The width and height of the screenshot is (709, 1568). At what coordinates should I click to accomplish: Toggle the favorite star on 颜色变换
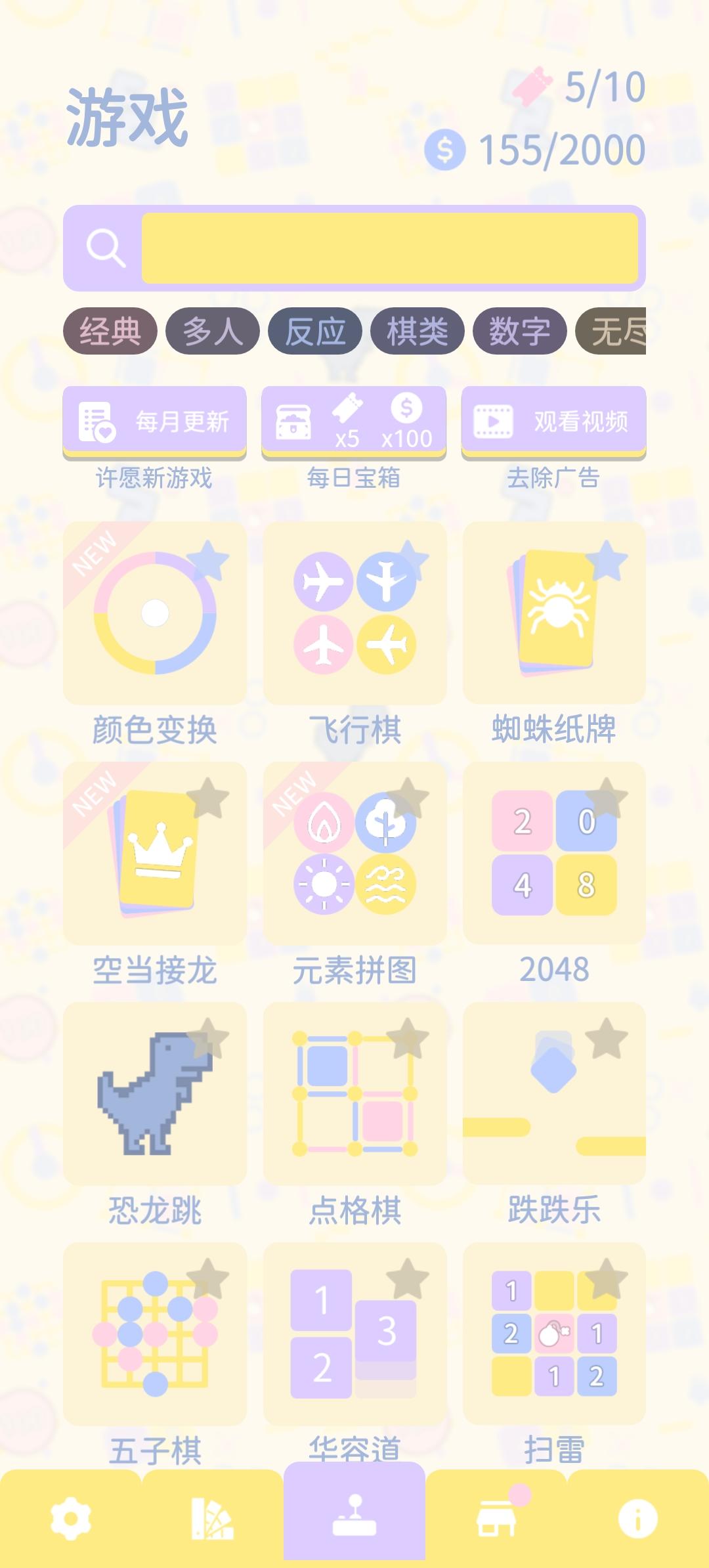point(209,558)
